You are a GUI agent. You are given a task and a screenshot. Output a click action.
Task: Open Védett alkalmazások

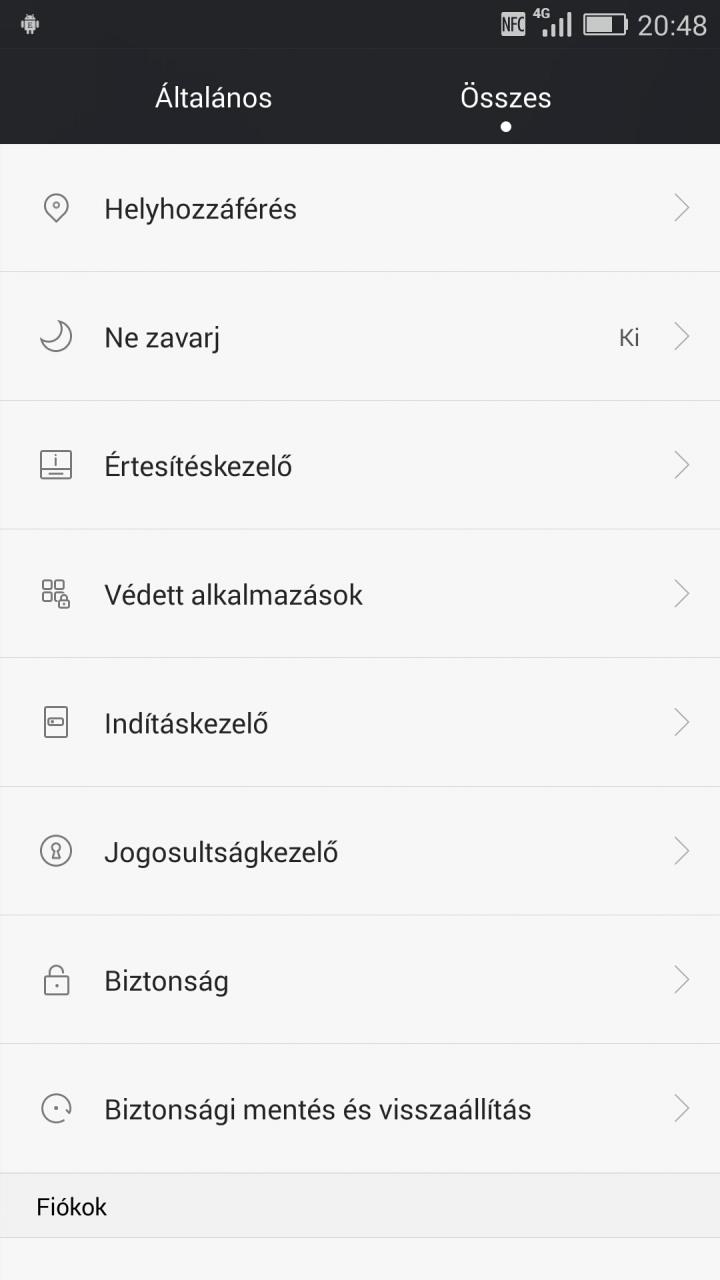pyautogui.click(x=360, y=594)
